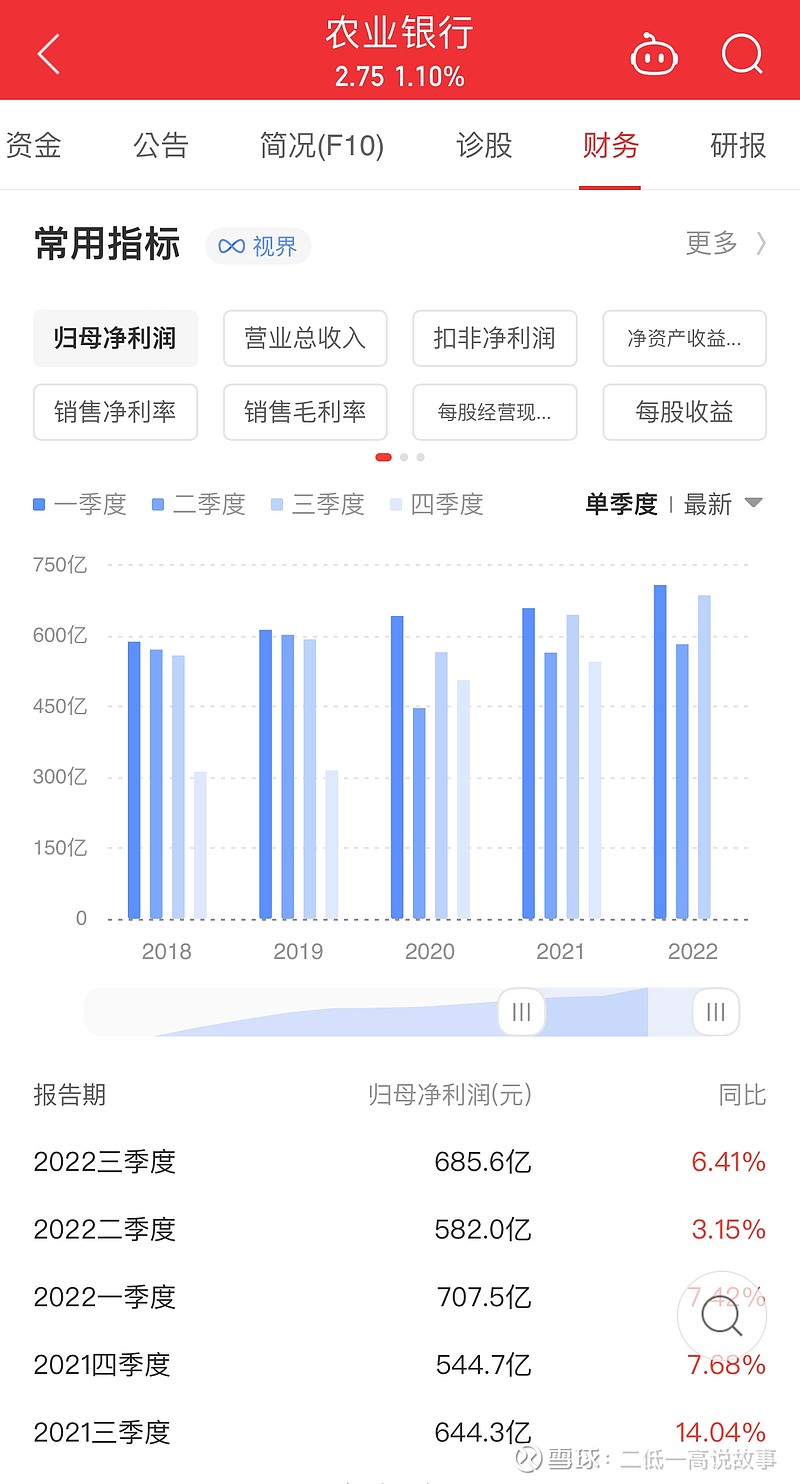Open the robot assistant icon

[655, 53]
